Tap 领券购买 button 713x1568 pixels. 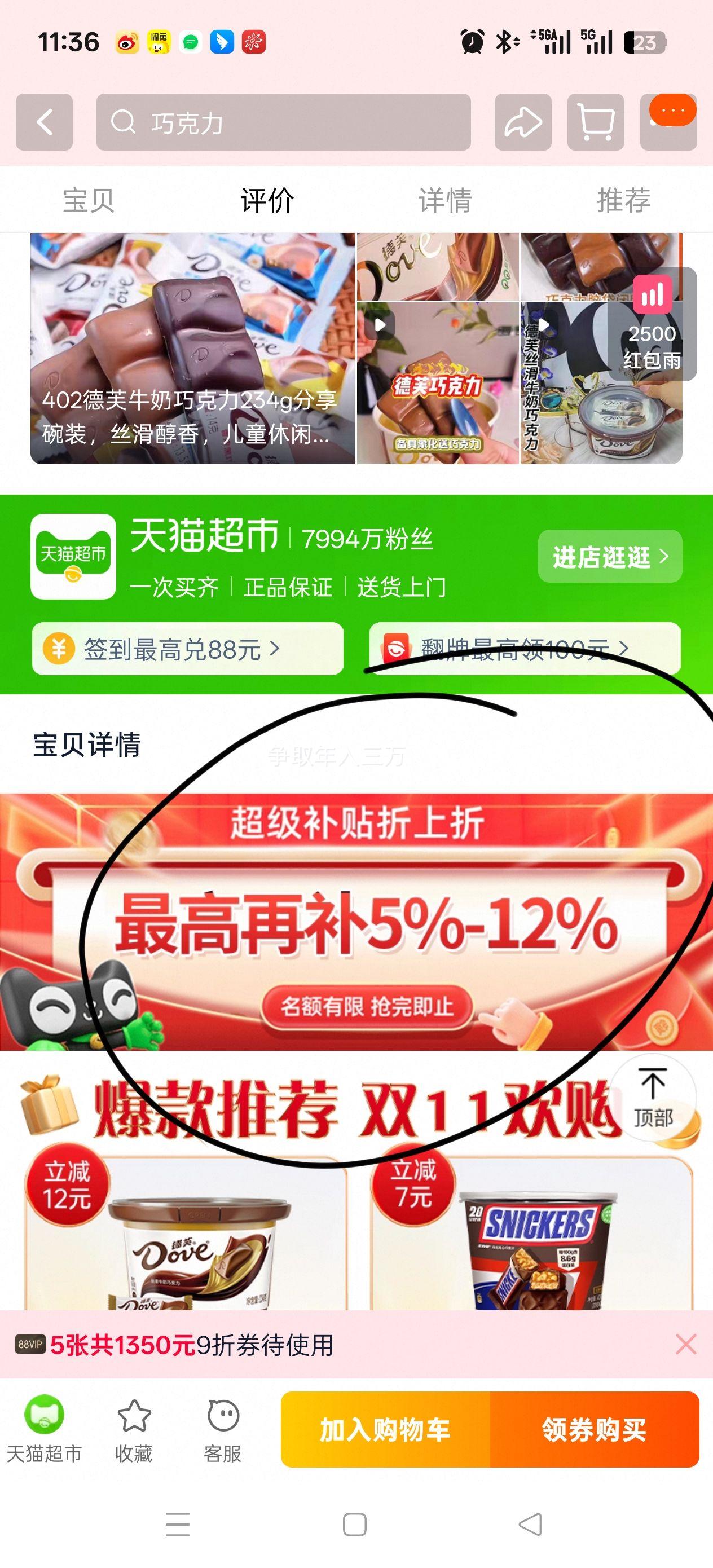pyautogui.click(x=593, y=1430)
